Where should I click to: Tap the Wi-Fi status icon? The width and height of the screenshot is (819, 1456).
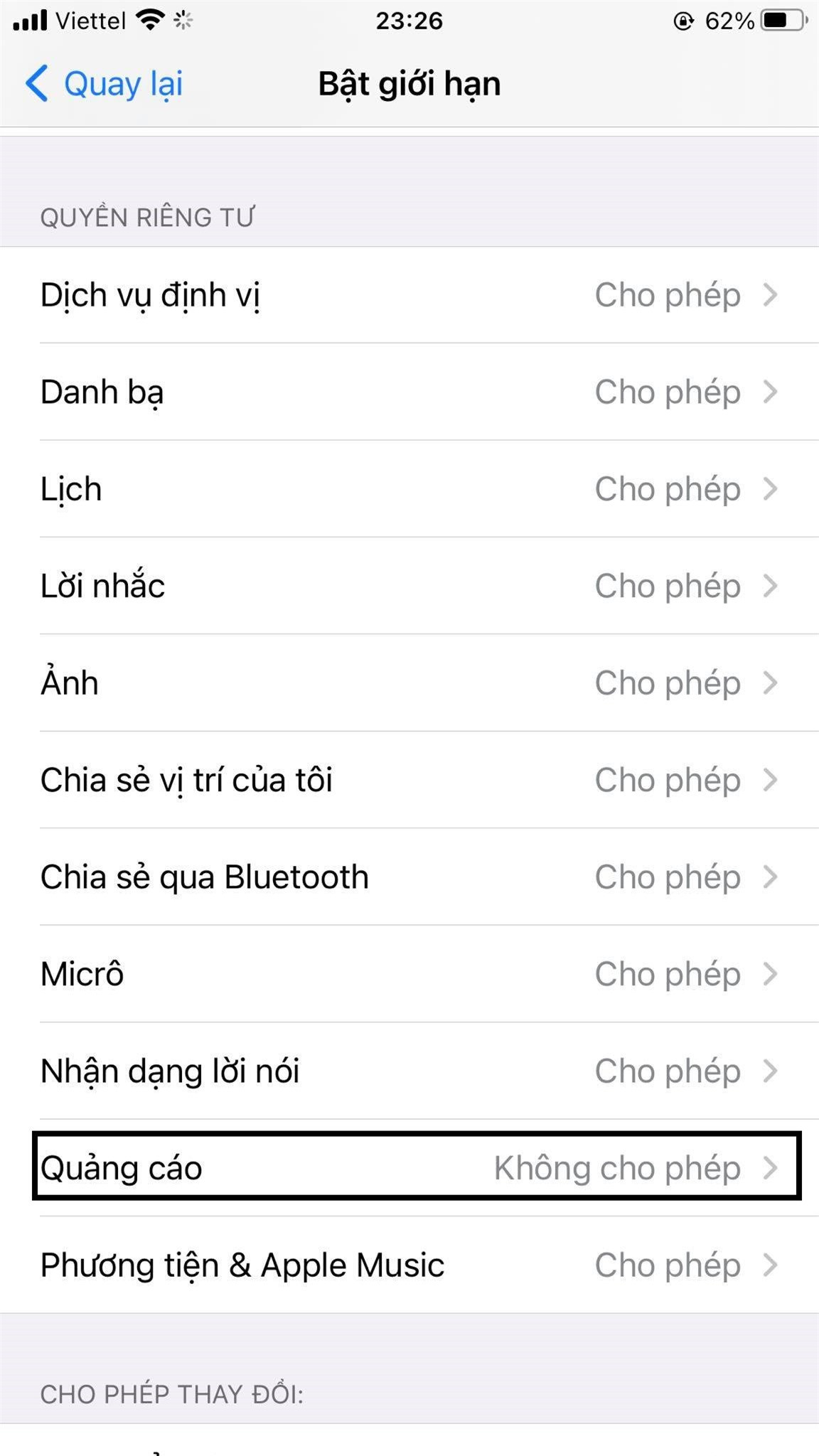tap(149, 19)
